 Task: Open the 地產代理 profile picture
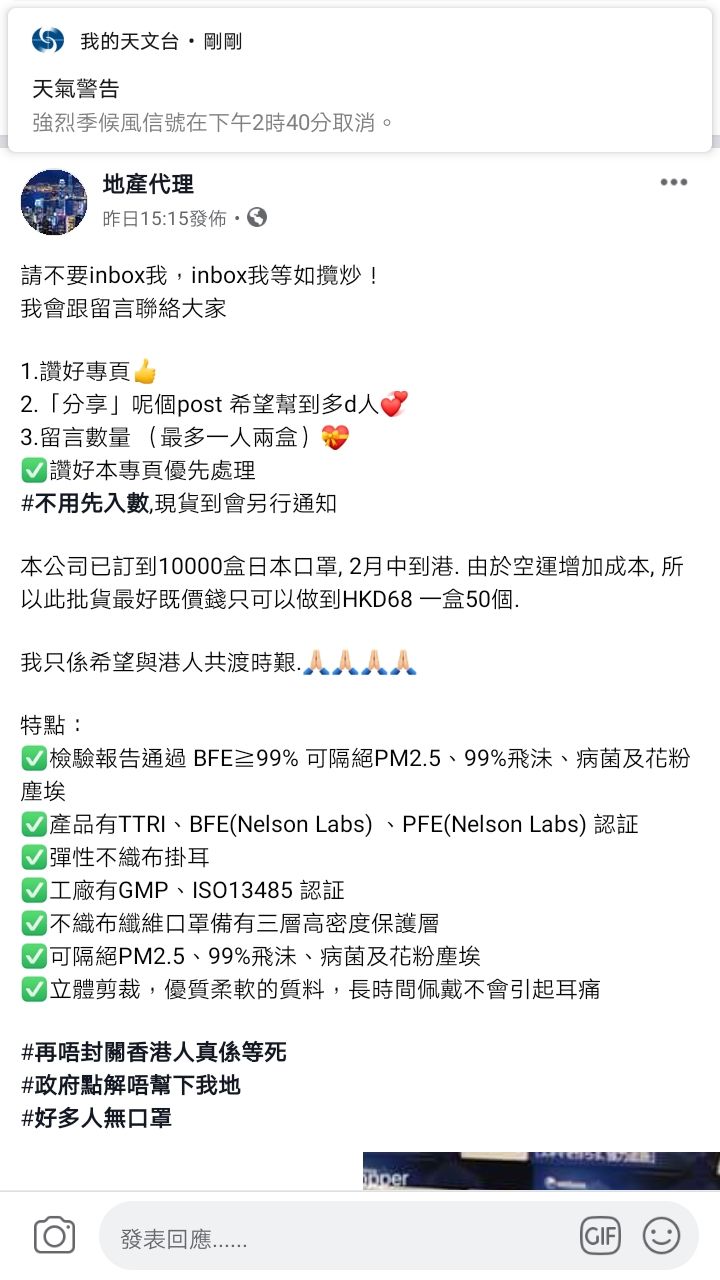(x=54, y=202)
